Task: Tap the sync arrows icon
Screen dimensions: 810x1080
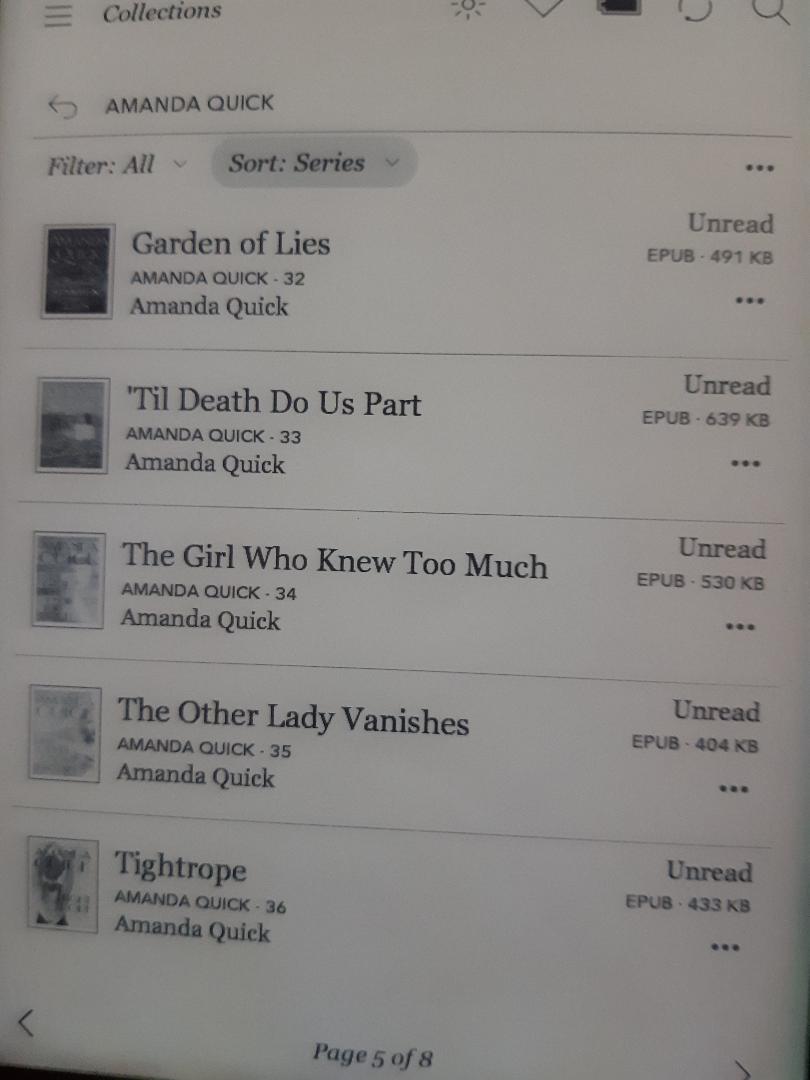Action: 696,8
